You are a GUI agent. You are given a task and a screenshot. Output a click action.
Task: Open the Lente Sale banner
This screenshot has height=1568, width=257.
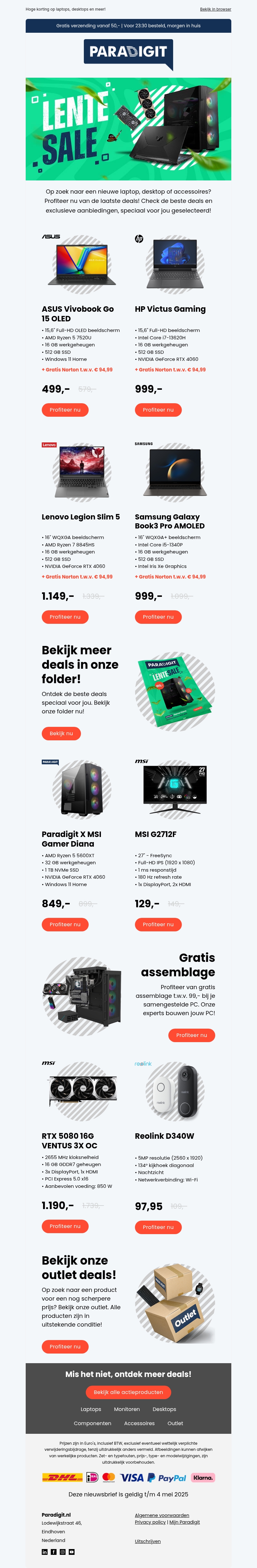point(128,129)
